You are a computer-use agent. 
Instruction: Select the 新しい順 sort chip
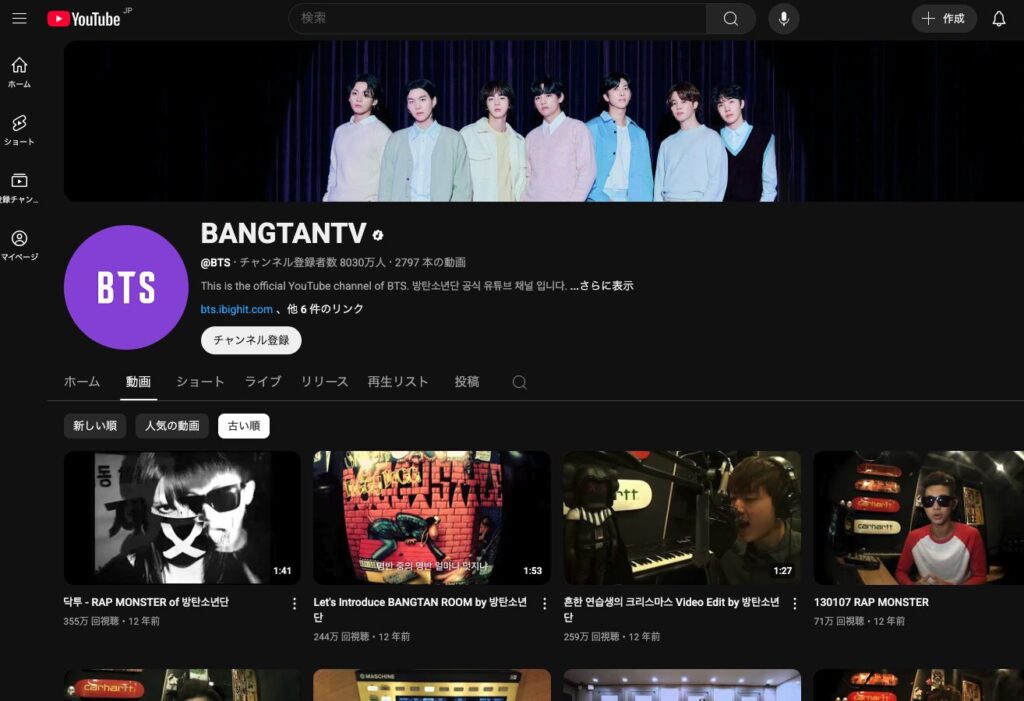pos(95,426)
